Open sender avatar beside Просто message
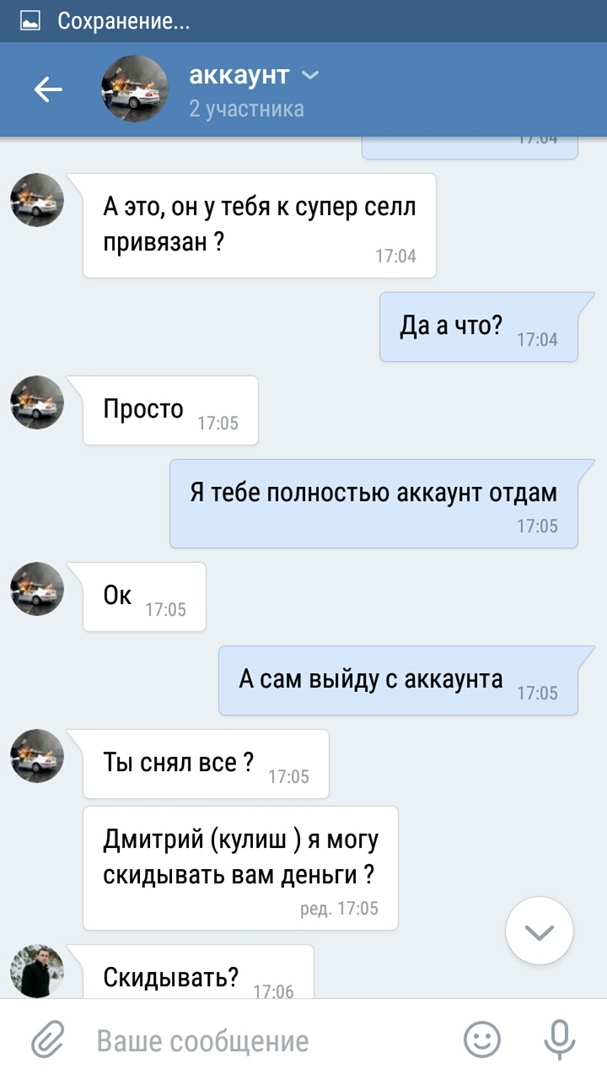 (37, 404)
